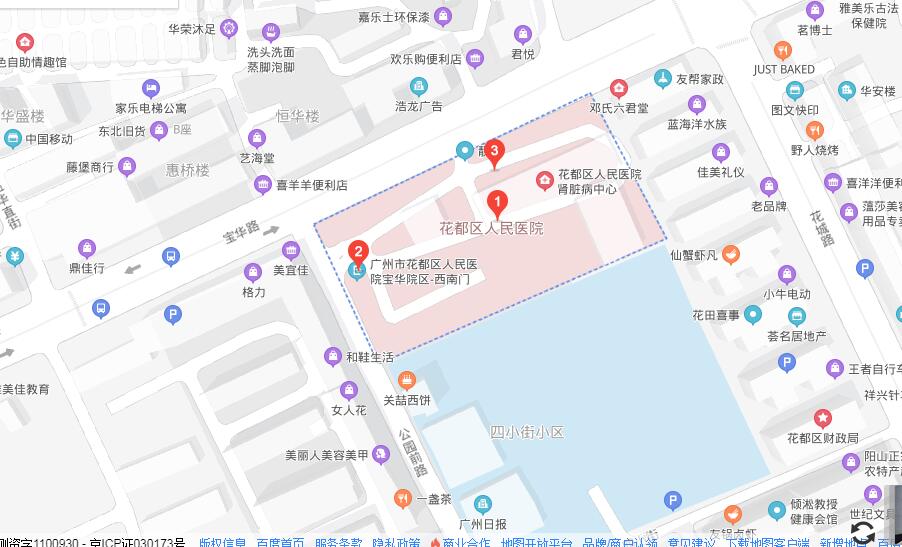The height and width of the screenshot is (547, 902).
Task: Select the 关喆西饼 bakery POI
Action: click(407, 380)
